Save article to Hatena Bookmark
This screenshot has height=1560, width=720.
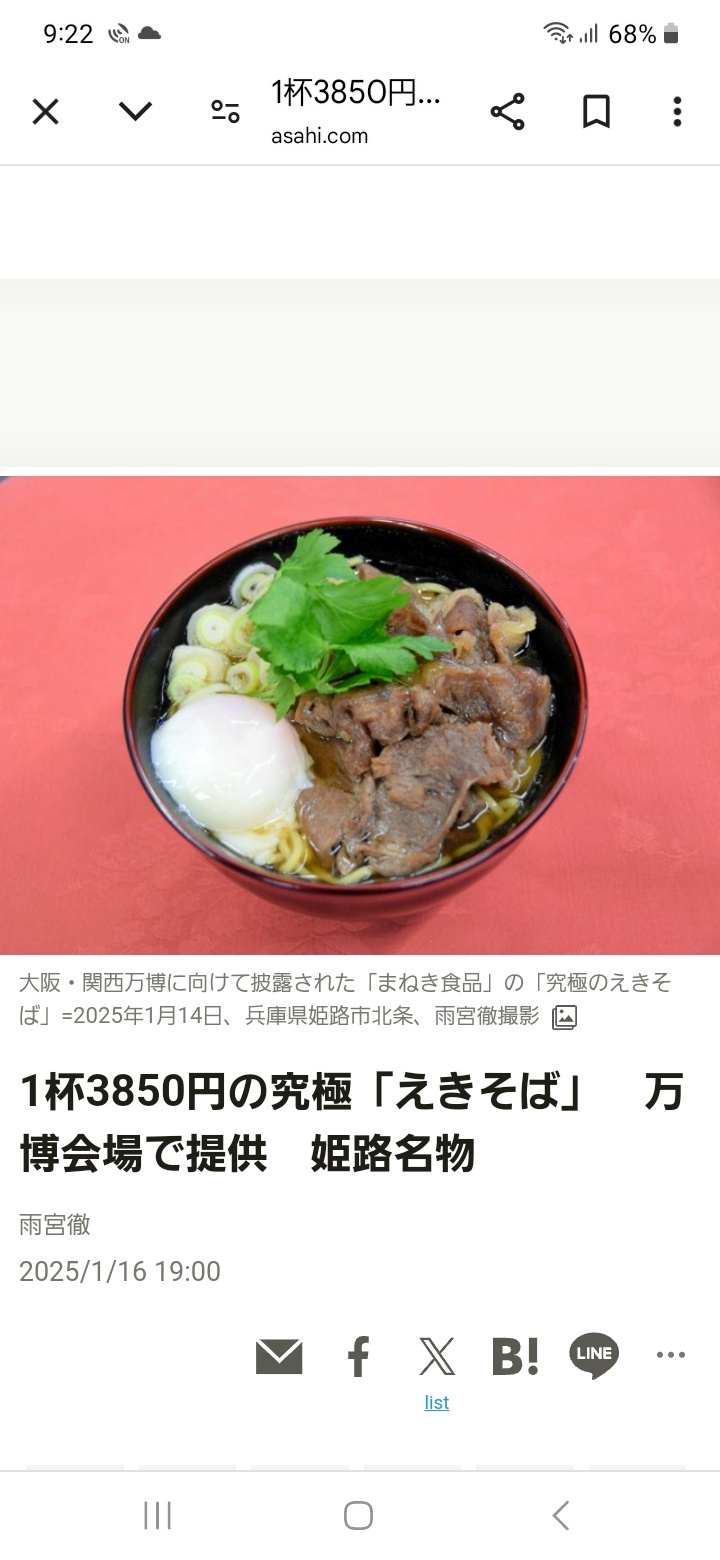tap(516, 1357)
